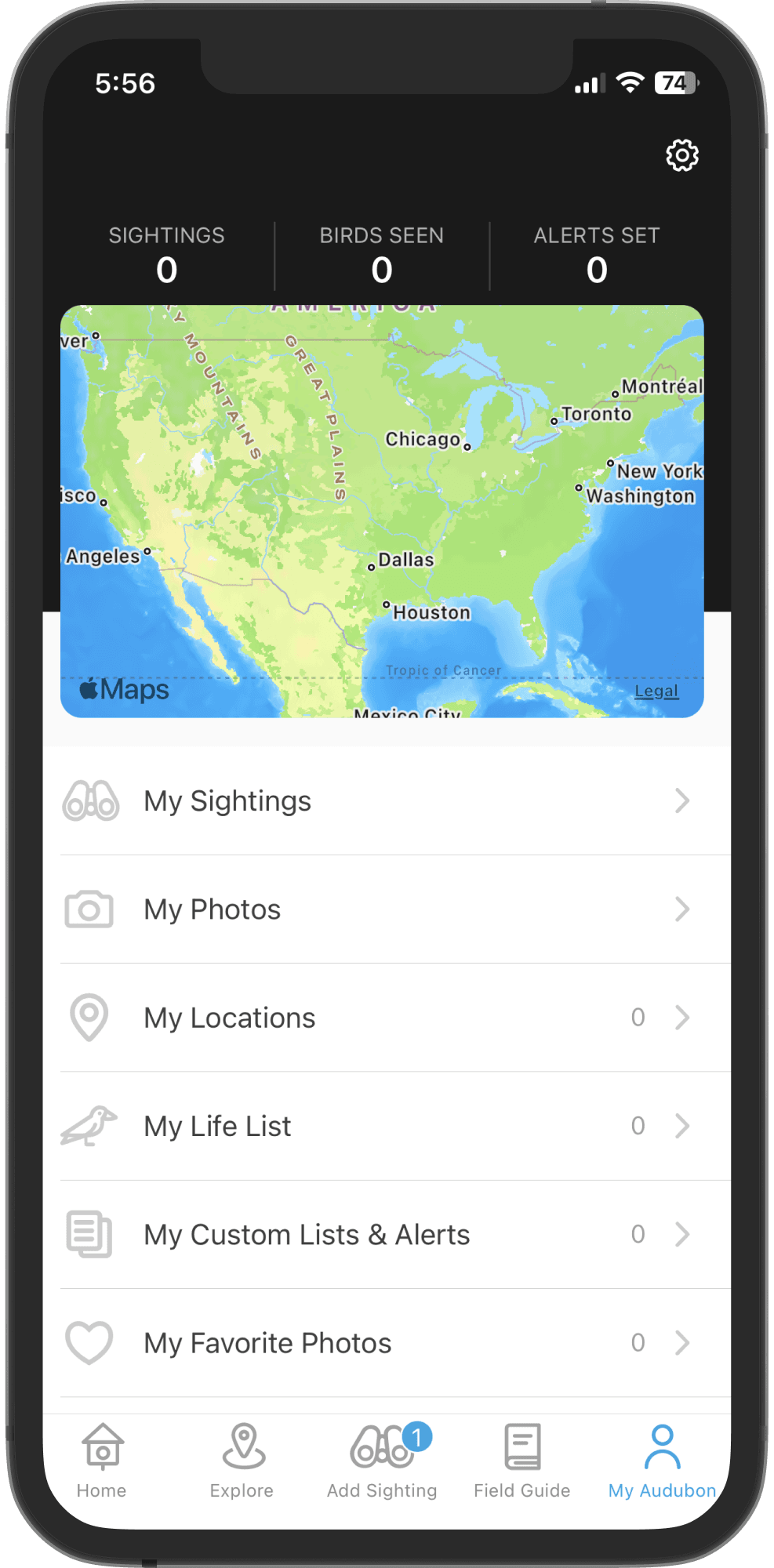Image resolution: width=774 pixels, height=1568 pixels.
Task: Open My Custom Lists & Alerts
Action: pos(376,1234)
